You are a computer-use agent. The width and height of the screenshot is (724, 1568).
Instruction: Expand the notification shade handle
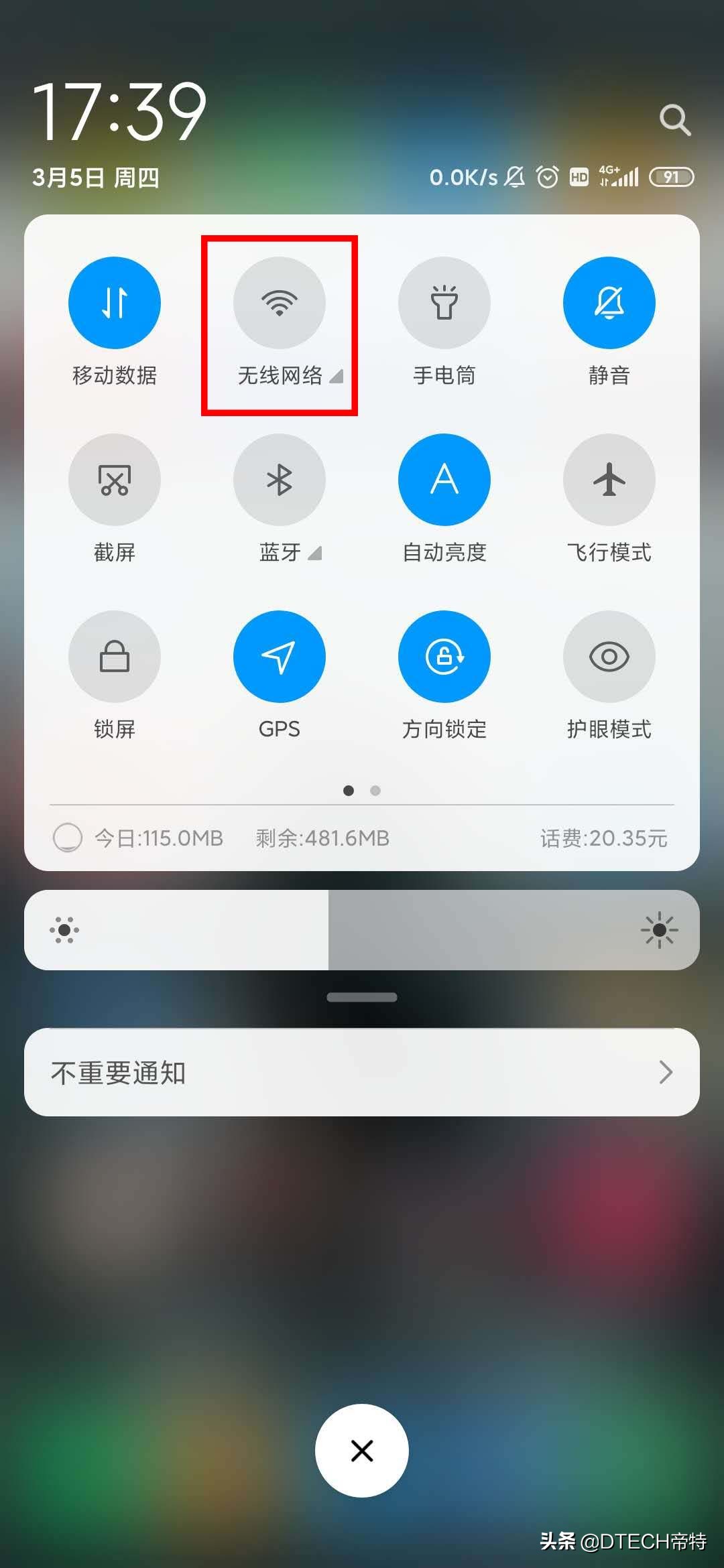362,997
